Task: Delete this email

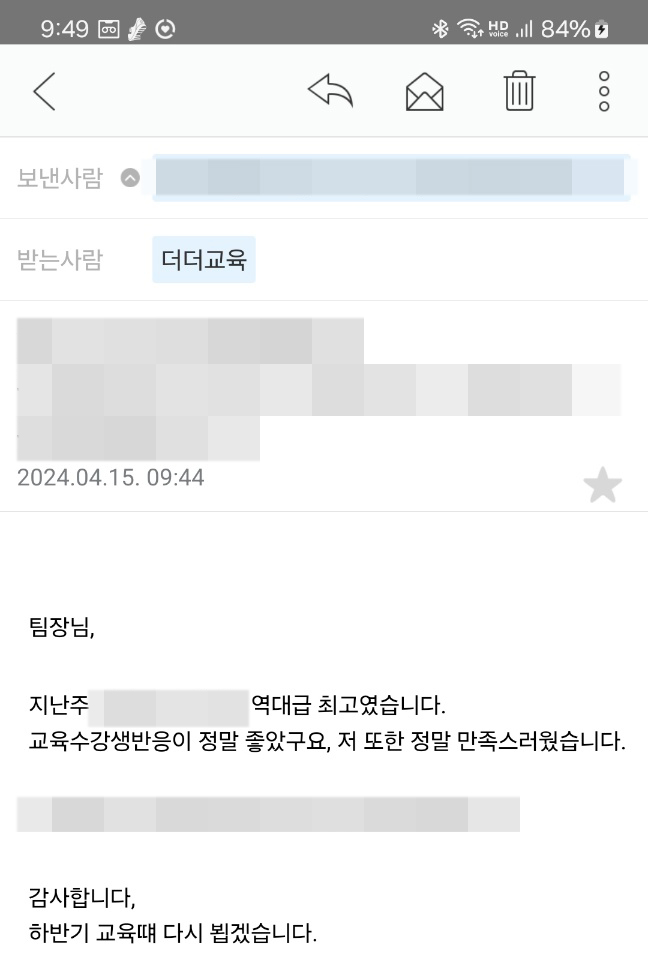Action: click(x=518, y=91)
